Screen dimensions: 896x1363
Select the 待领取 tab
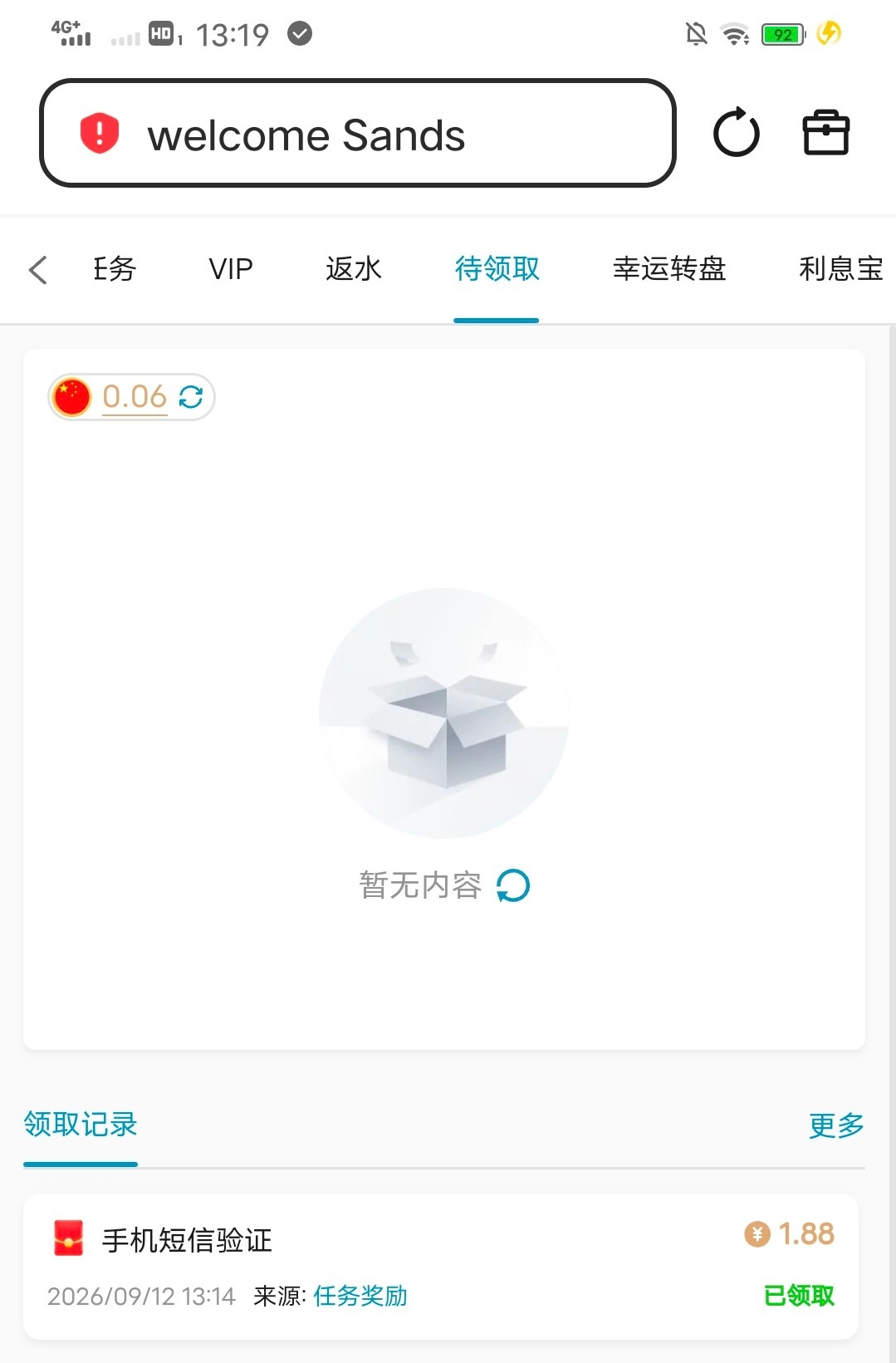(497, 269)
